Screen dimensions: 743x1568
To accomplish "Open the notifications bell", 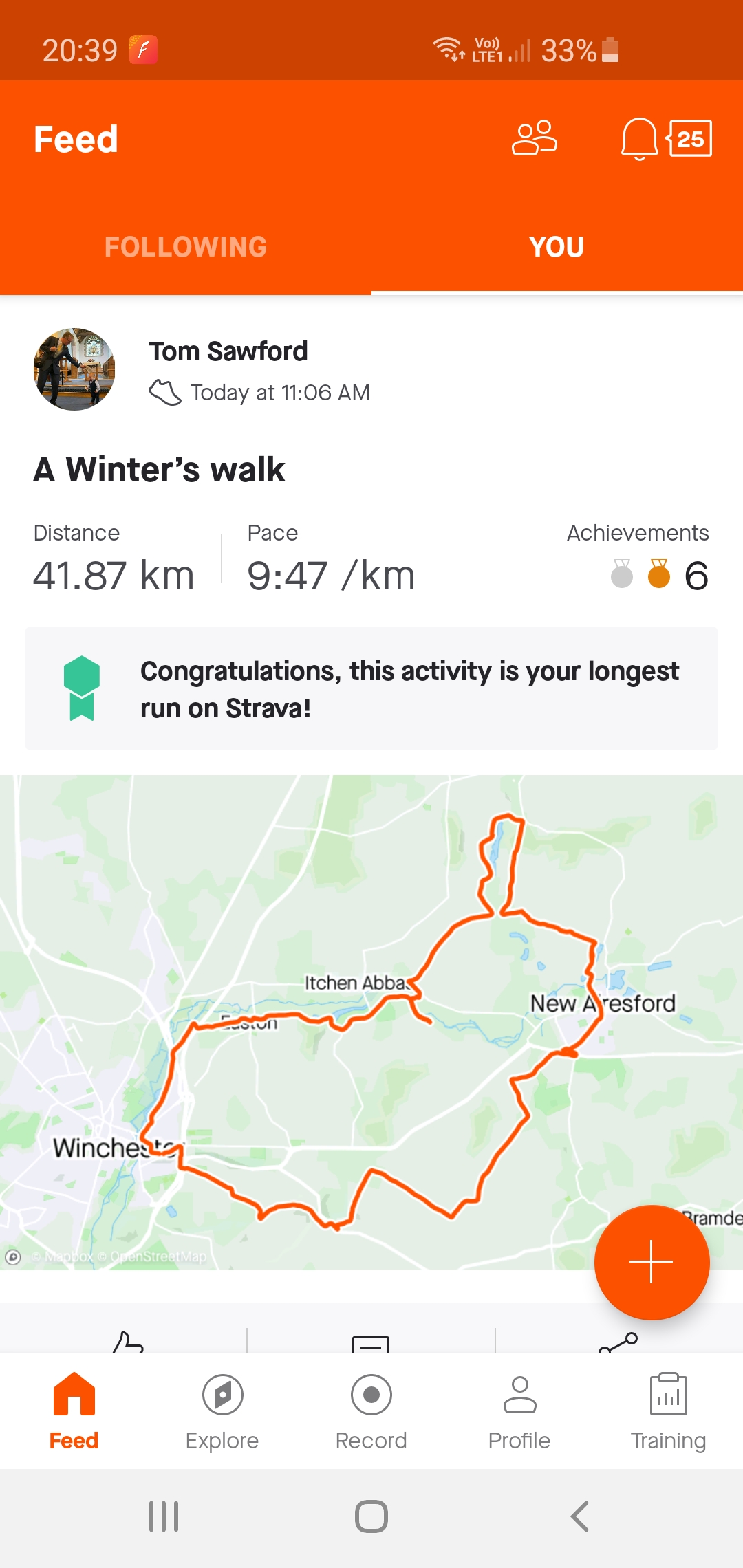I will point(639,138).
